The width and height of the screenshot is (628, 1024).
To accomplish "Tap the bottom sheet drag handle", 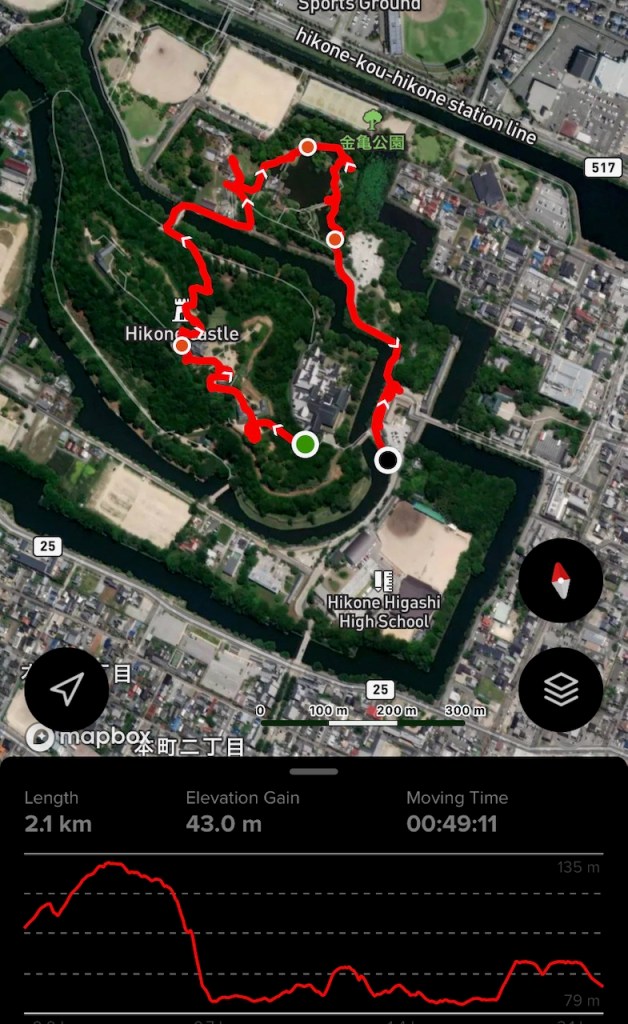I will [x=314, y=771].
